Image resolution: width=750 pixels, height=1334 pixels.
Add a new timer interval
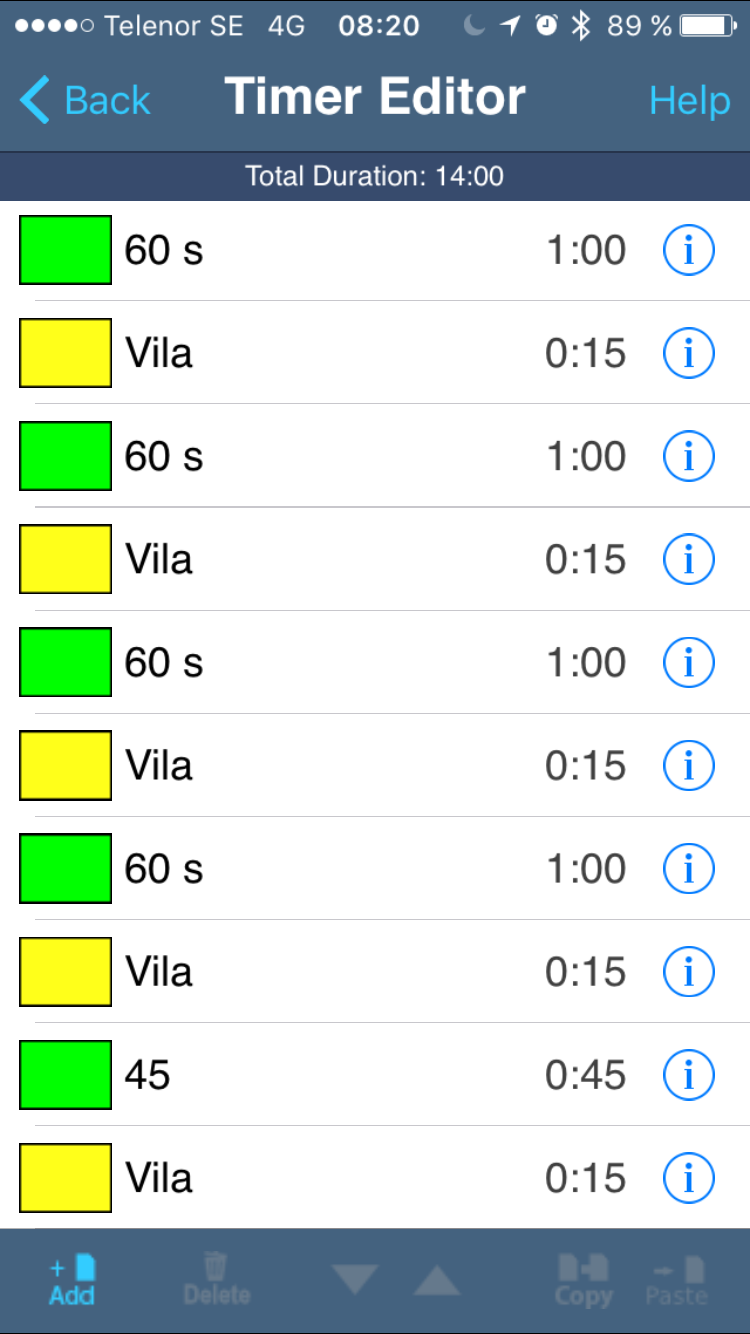[x=73, y=1281]
